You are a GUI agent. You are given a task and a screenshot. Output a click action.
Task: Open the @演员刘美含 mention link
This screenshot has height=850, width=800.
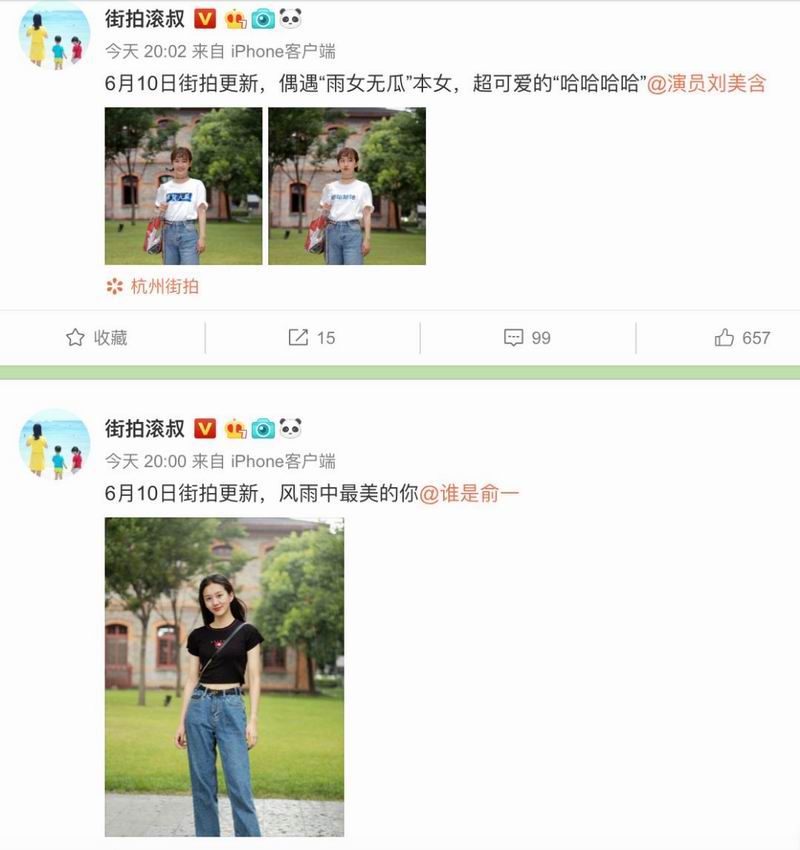pyautogui.click(x=706, y=84)
